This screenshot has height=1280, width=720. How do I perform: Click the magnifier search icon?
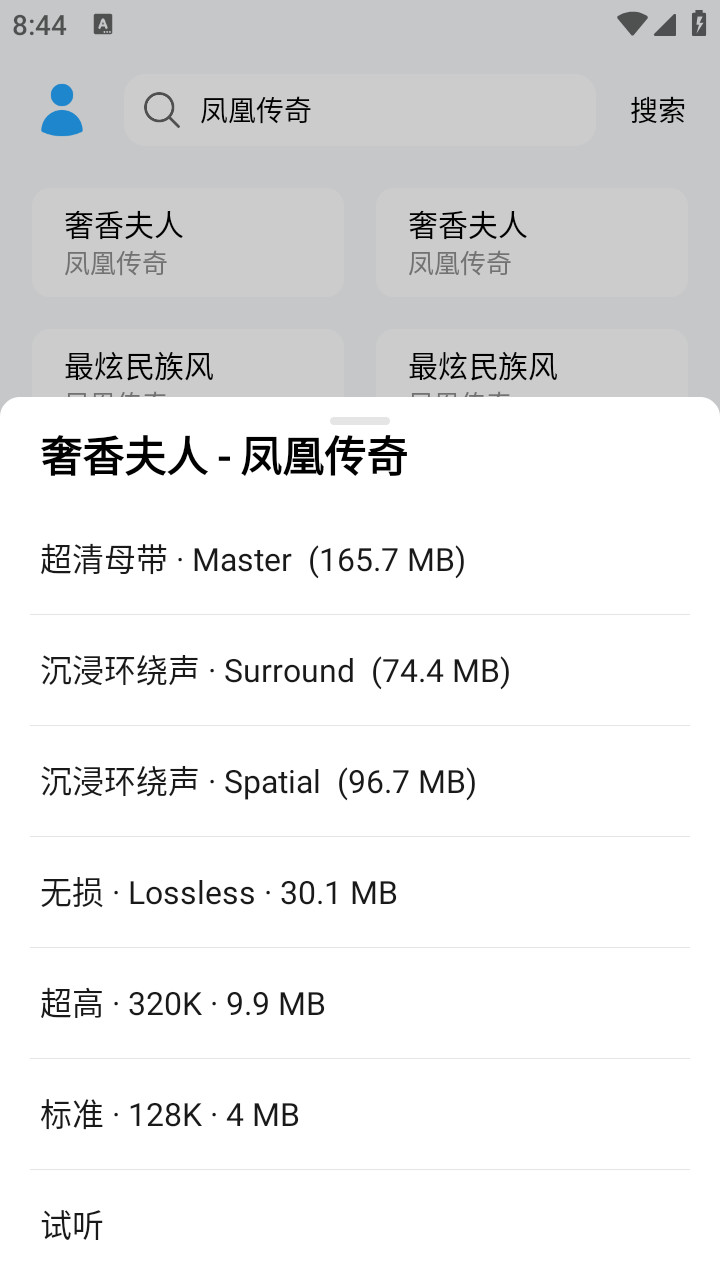160,110
